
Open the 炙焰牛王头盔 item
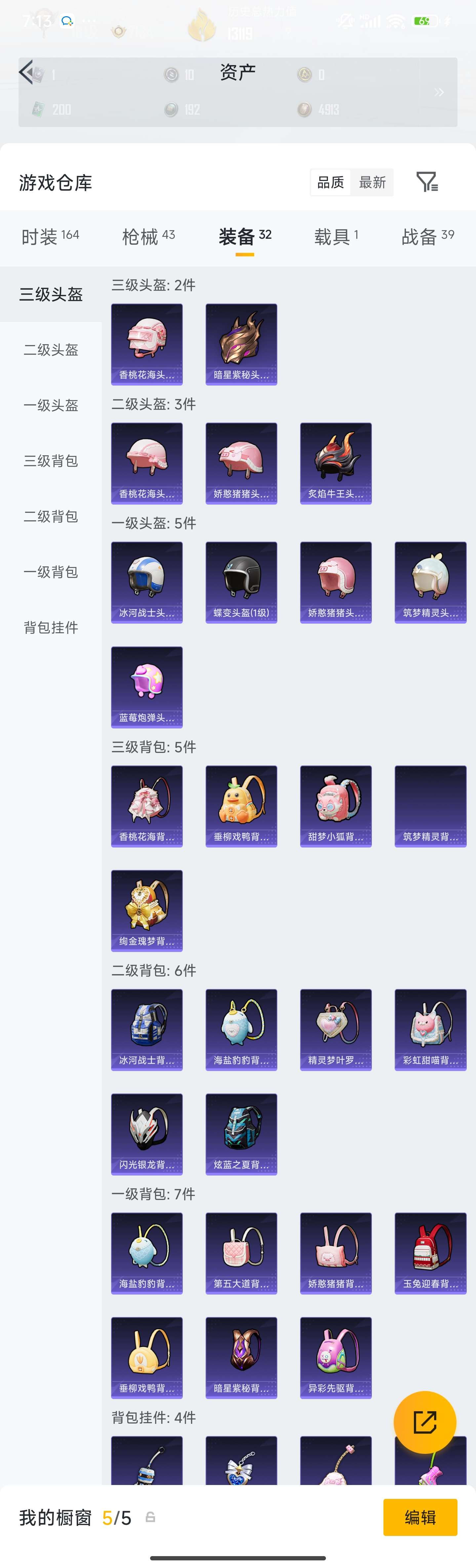tap(336, 463)
